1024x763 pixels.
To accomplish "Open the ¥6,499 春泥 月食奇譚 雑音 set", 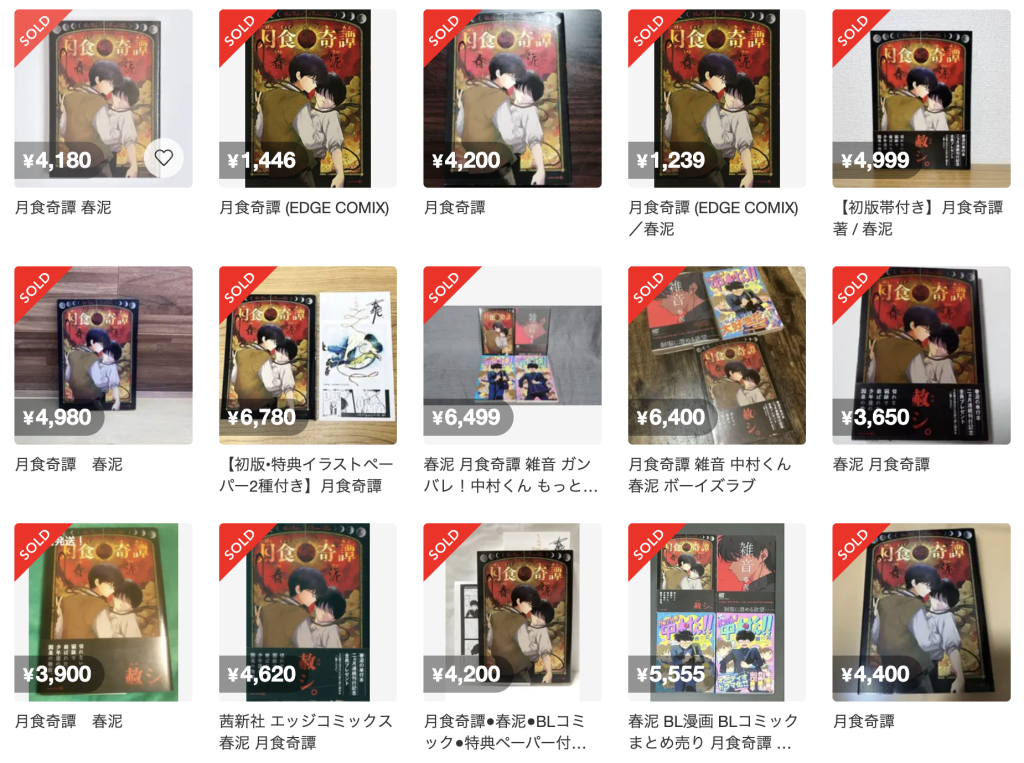I will [512, 355].
